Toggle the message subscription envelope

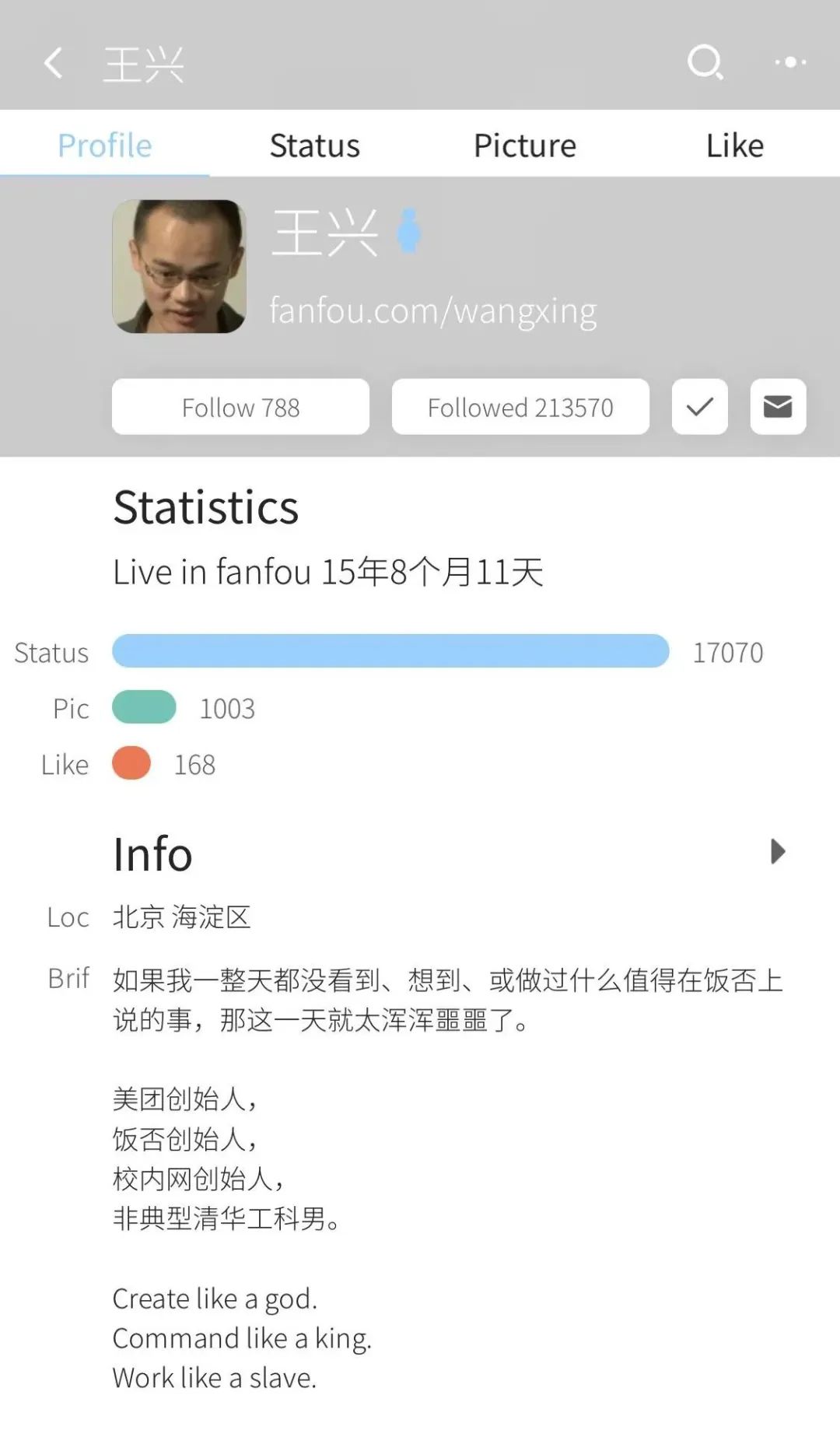pos(778,406)
